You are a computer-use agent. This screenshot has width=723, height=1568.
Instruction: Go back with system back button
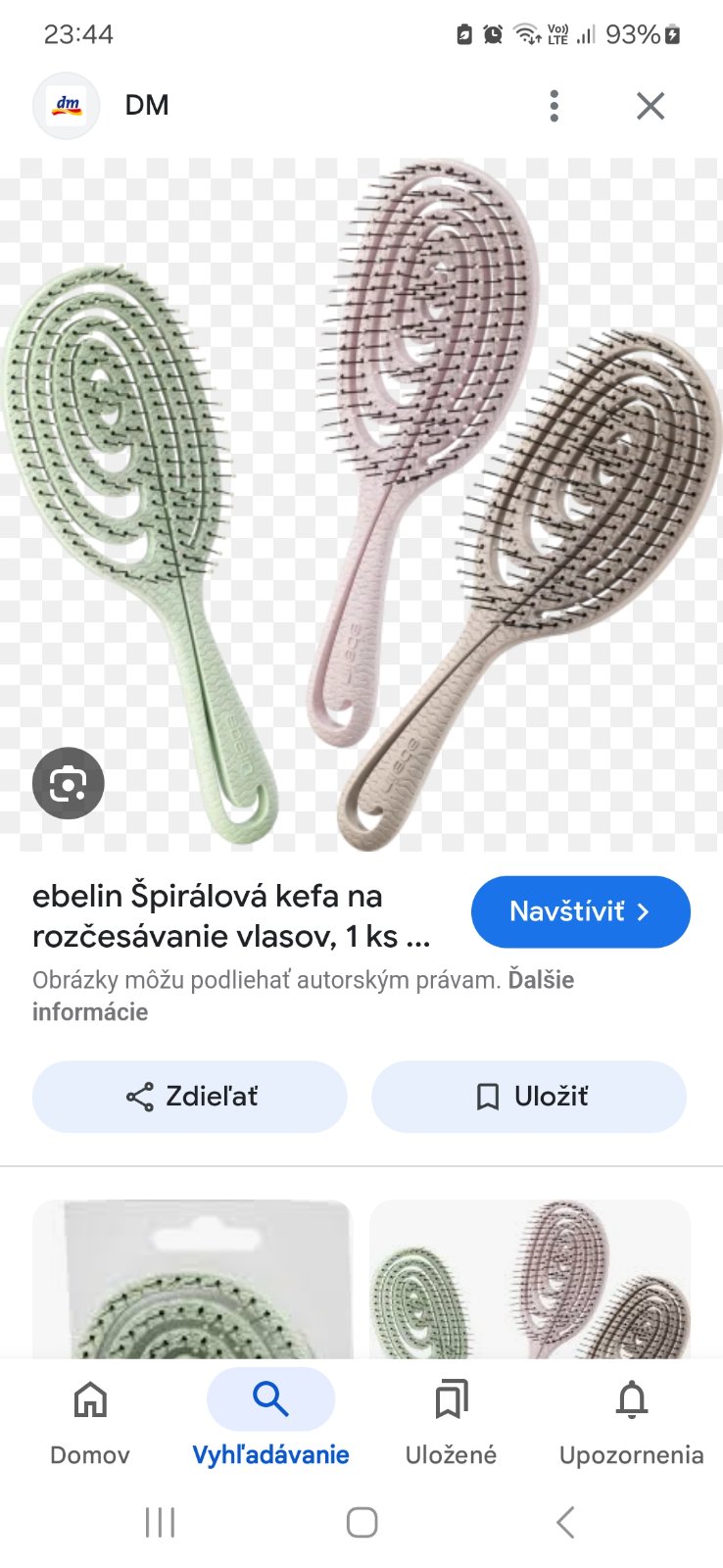(x=564, y=1522)
